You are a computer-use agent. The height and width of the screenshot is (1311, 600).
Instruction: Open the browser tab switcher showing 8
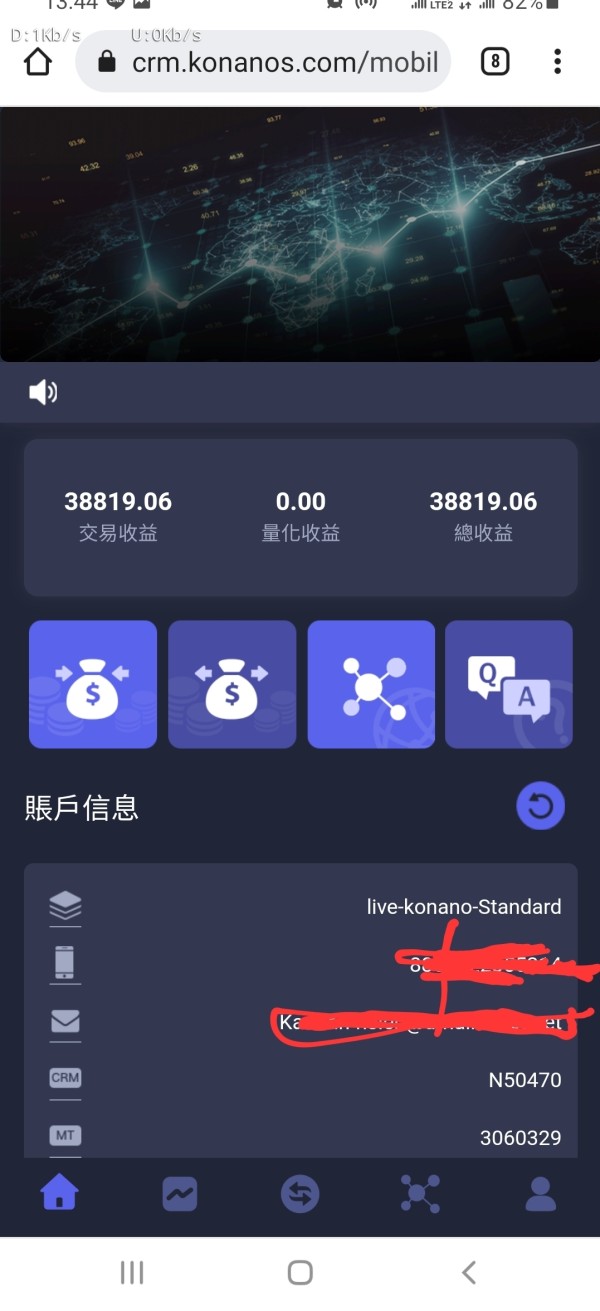tap(495, 62)
